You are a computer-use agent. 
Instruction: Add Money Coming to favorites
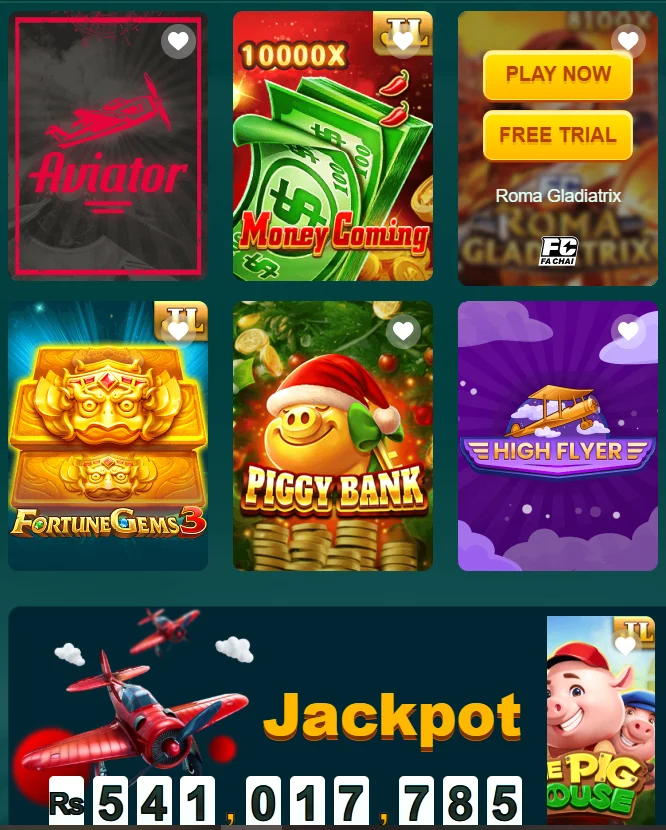403,41
